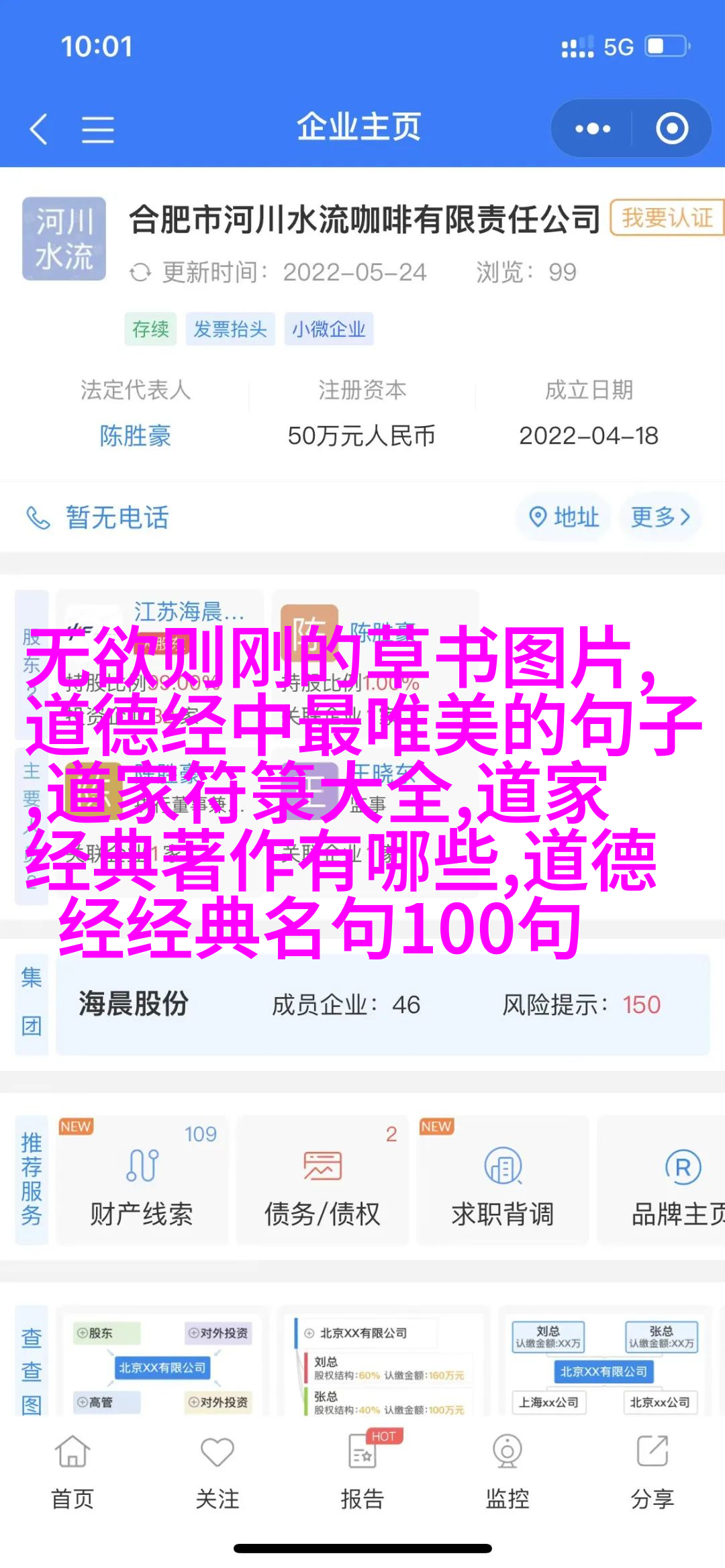
Task: View the company 地址 location
Action: click(x=564, y=517)
